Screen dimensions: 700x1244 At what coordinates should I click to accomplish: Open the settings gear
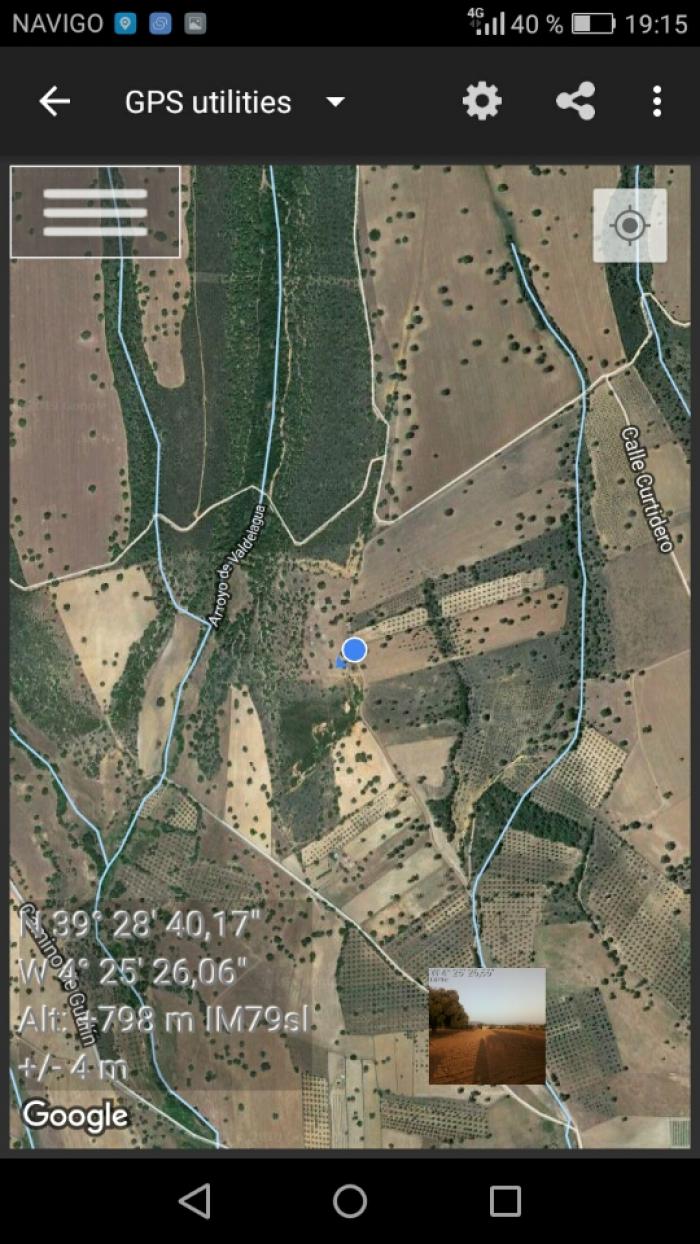[x=482, y=101]
